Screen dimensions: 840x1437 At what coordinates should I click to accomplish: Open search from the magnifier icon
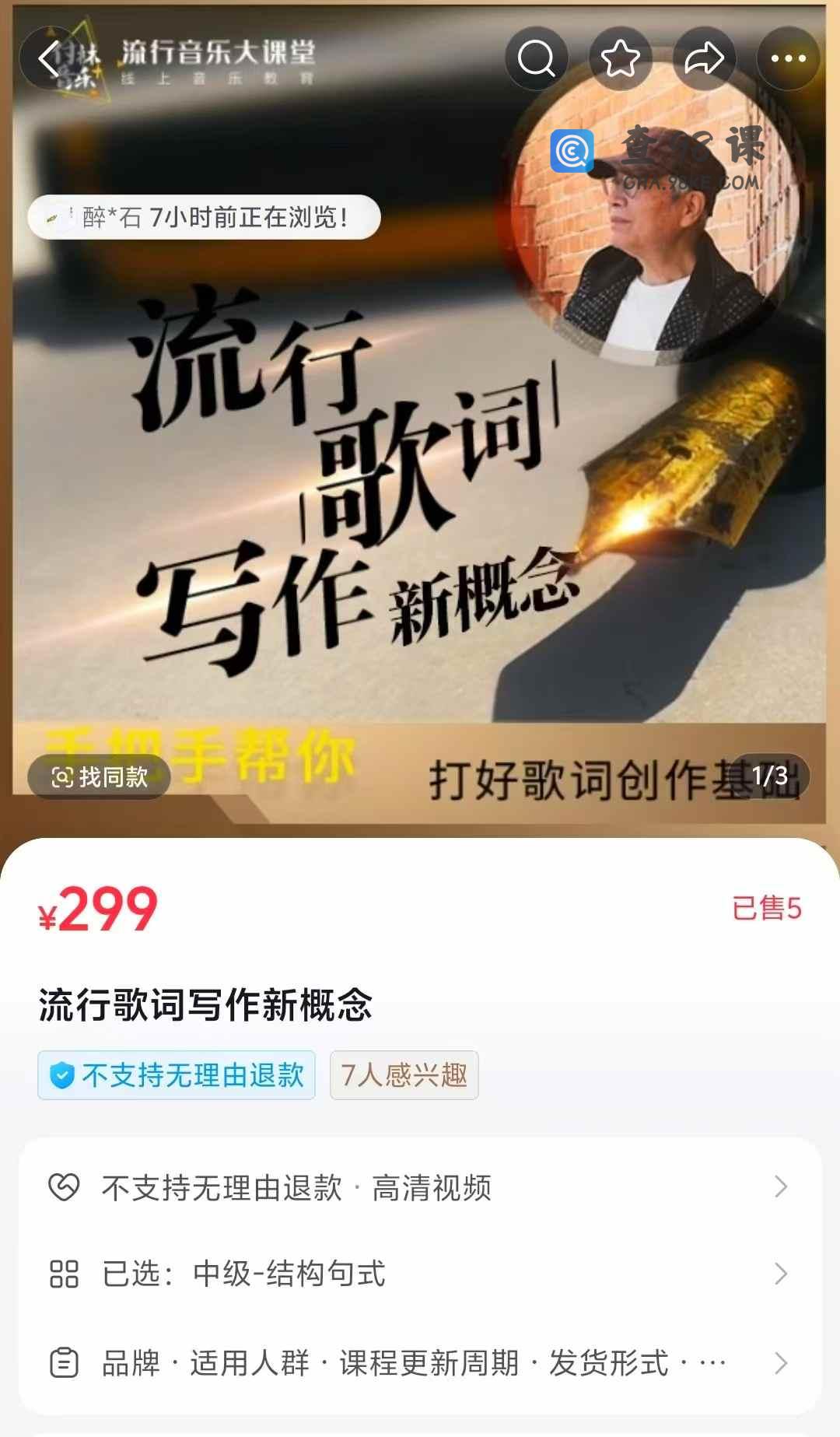tap(536, 58)
